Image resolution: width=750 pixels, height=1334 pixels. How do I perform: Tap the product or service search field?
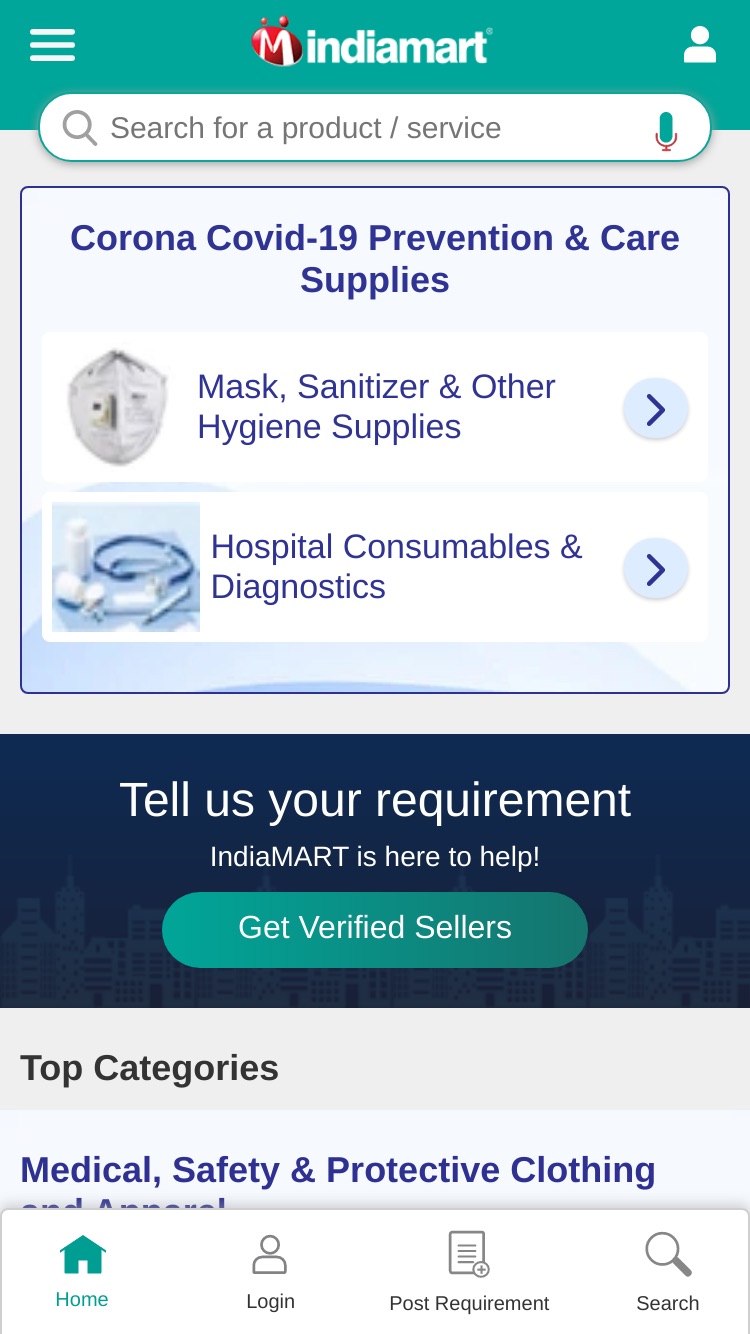(375, 128)
